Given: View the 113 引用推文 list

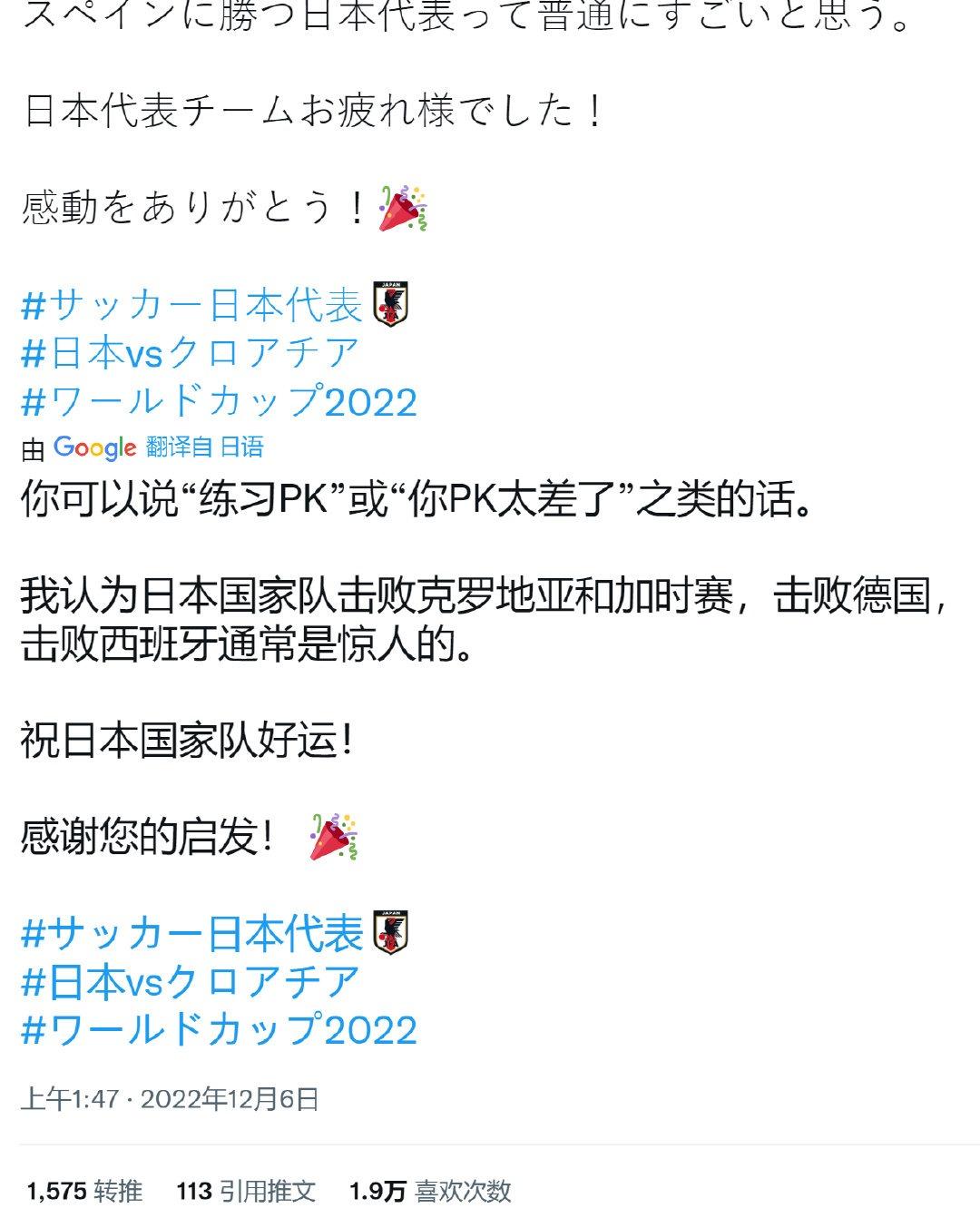Looking at the screenshot, I should (x=246, y=1191).
